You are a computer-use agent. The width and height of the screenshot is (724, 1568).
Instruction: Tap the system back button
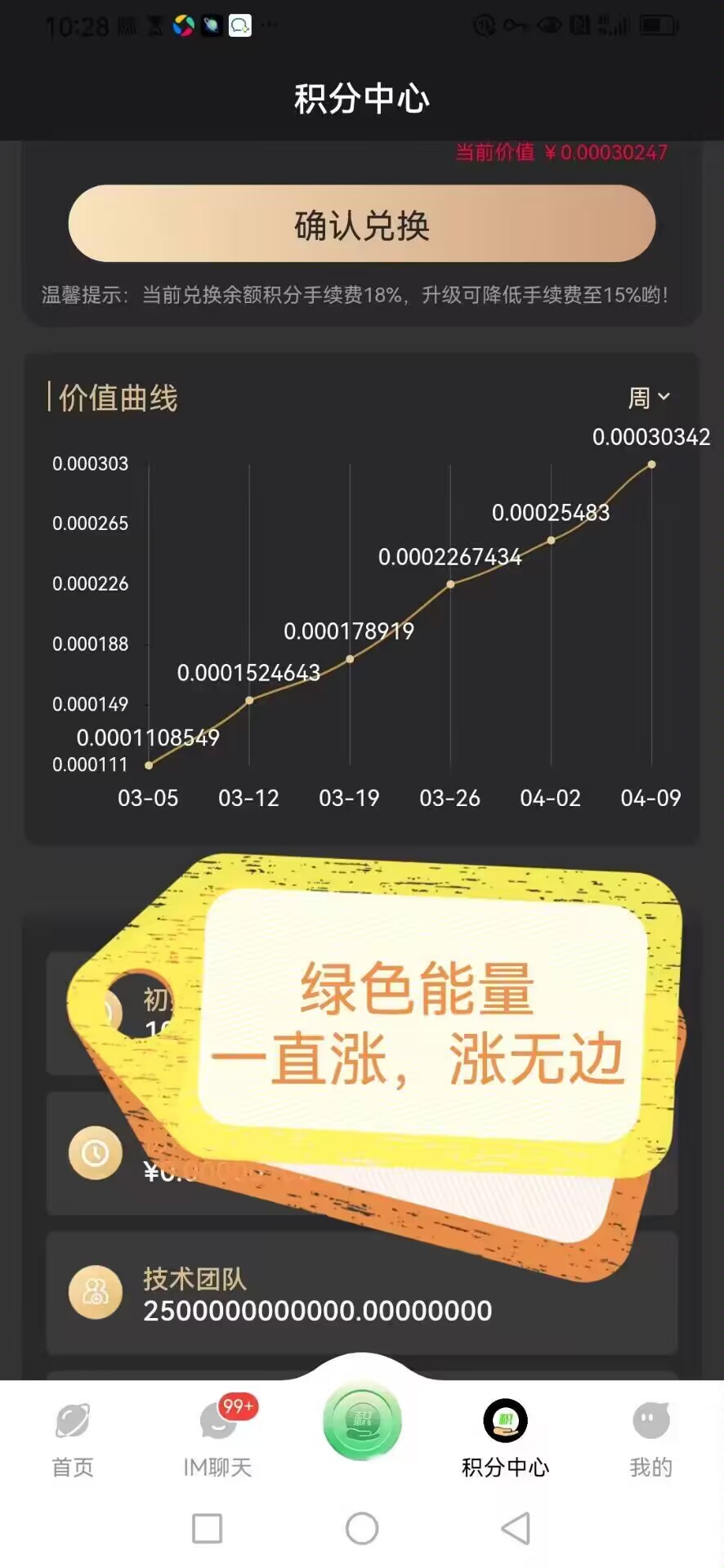pos(516,1528)
